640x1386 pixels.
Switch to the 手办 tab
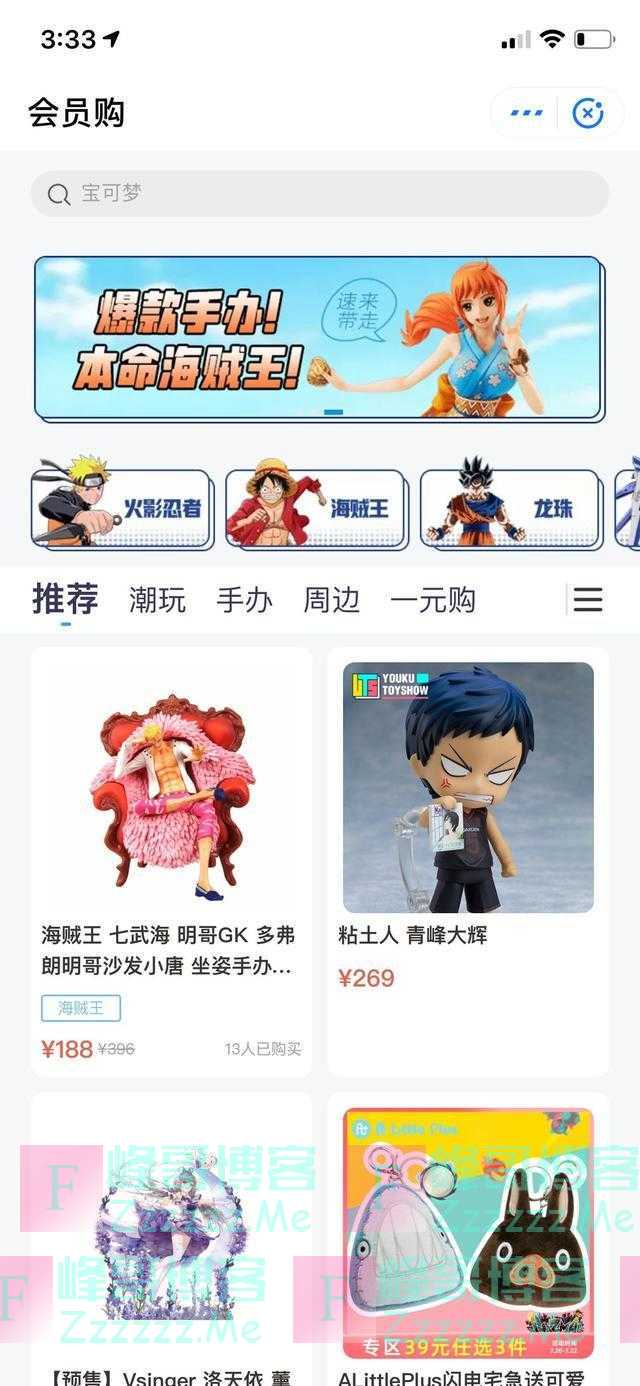pyautogui.click(x=244, y=600)
